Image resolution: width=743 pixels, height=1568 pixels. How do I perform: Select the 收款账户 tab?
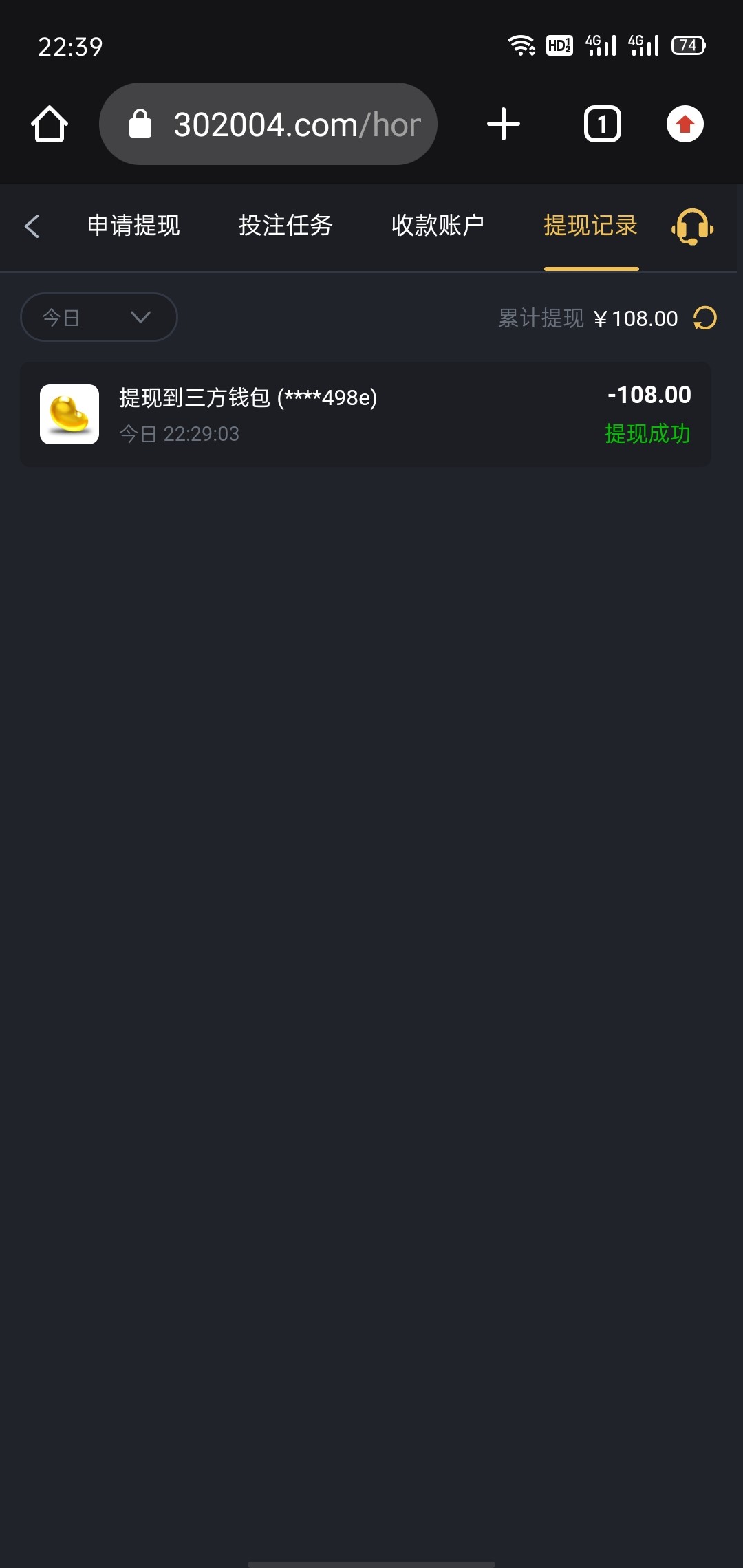pyautogui.click(x=438, y=226)
